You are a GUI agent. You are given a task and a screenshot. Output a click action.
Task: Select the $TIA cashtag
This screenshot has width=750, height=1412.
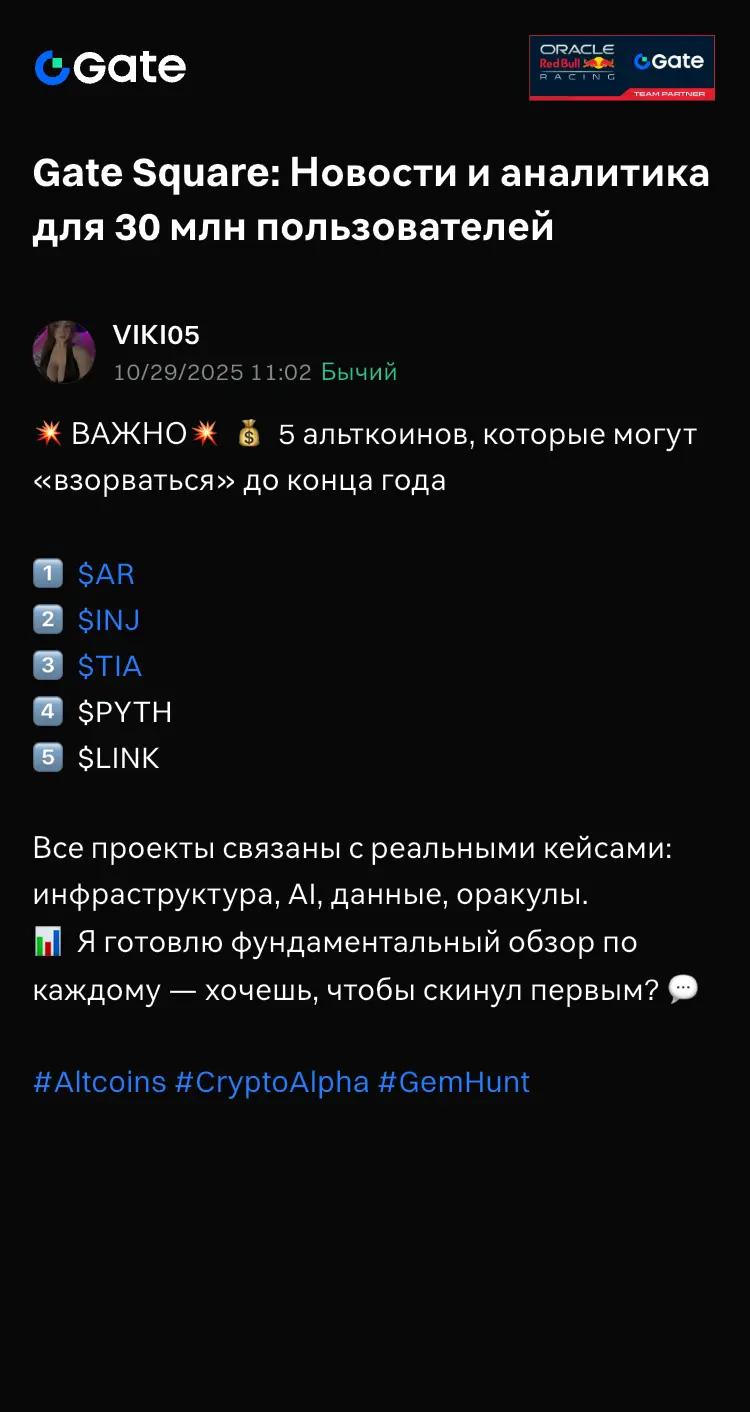tap(110, 666)
